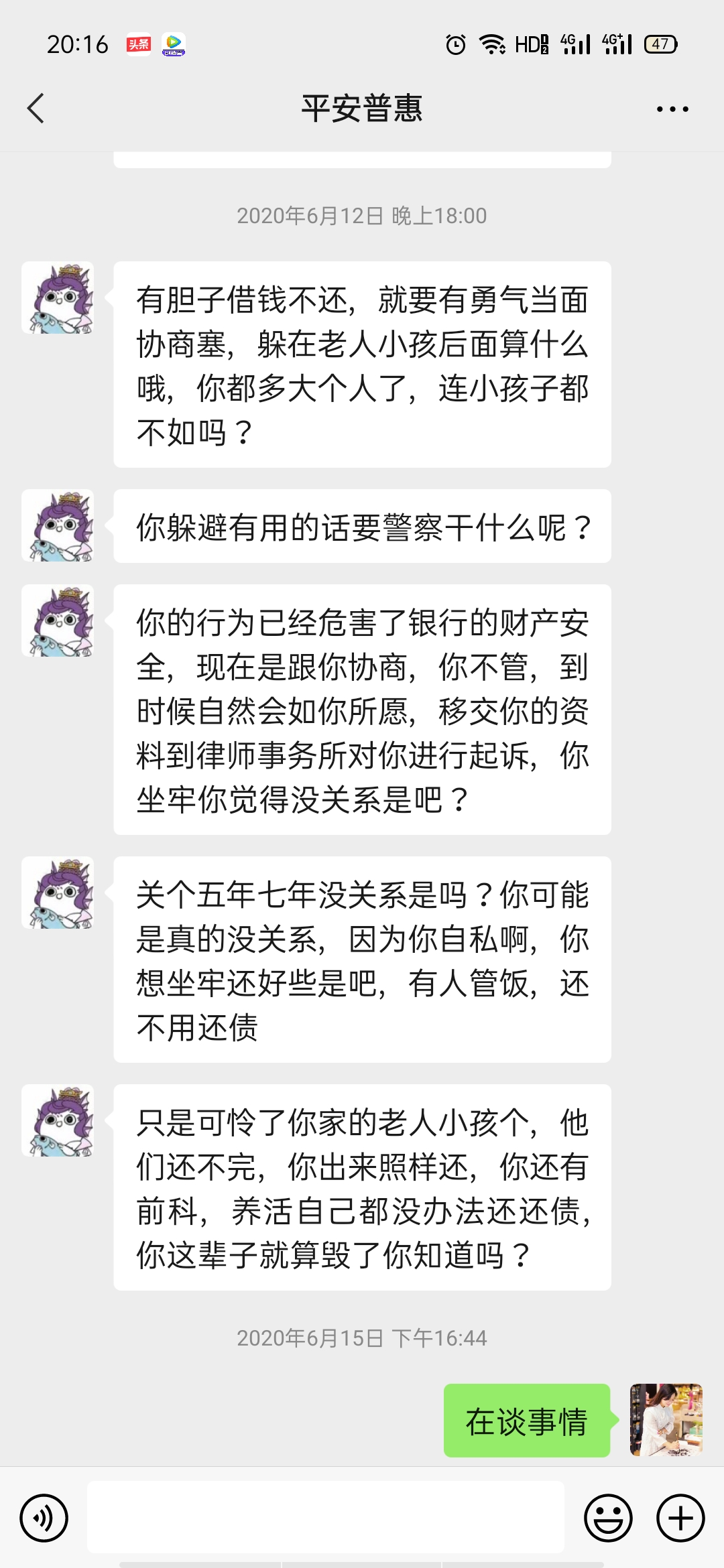Tap the message starting with 有胆子借钱不还
Image resolution: width=724 pixels, height=1568 pixels.
(x=362, y=362)
